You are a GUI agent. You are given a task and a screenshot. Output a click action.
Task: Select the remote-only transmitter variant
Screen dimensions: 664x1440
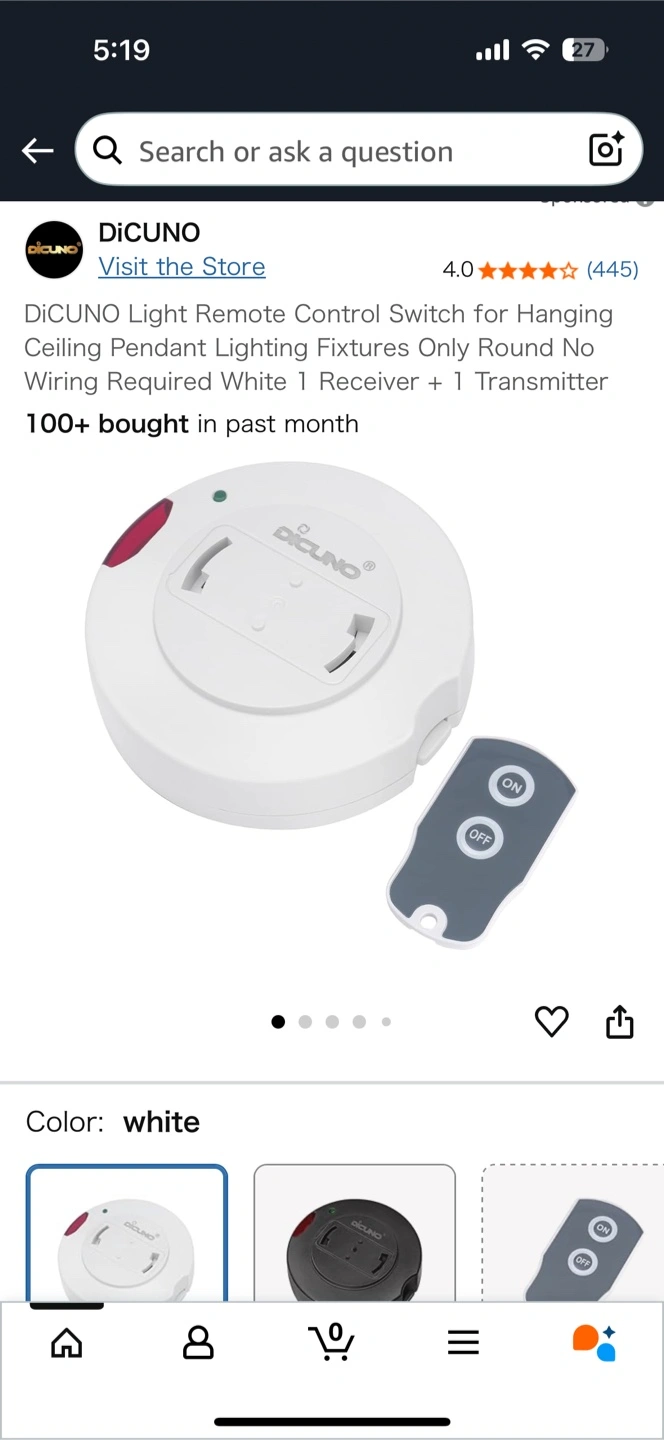(x=575, y=1235)
